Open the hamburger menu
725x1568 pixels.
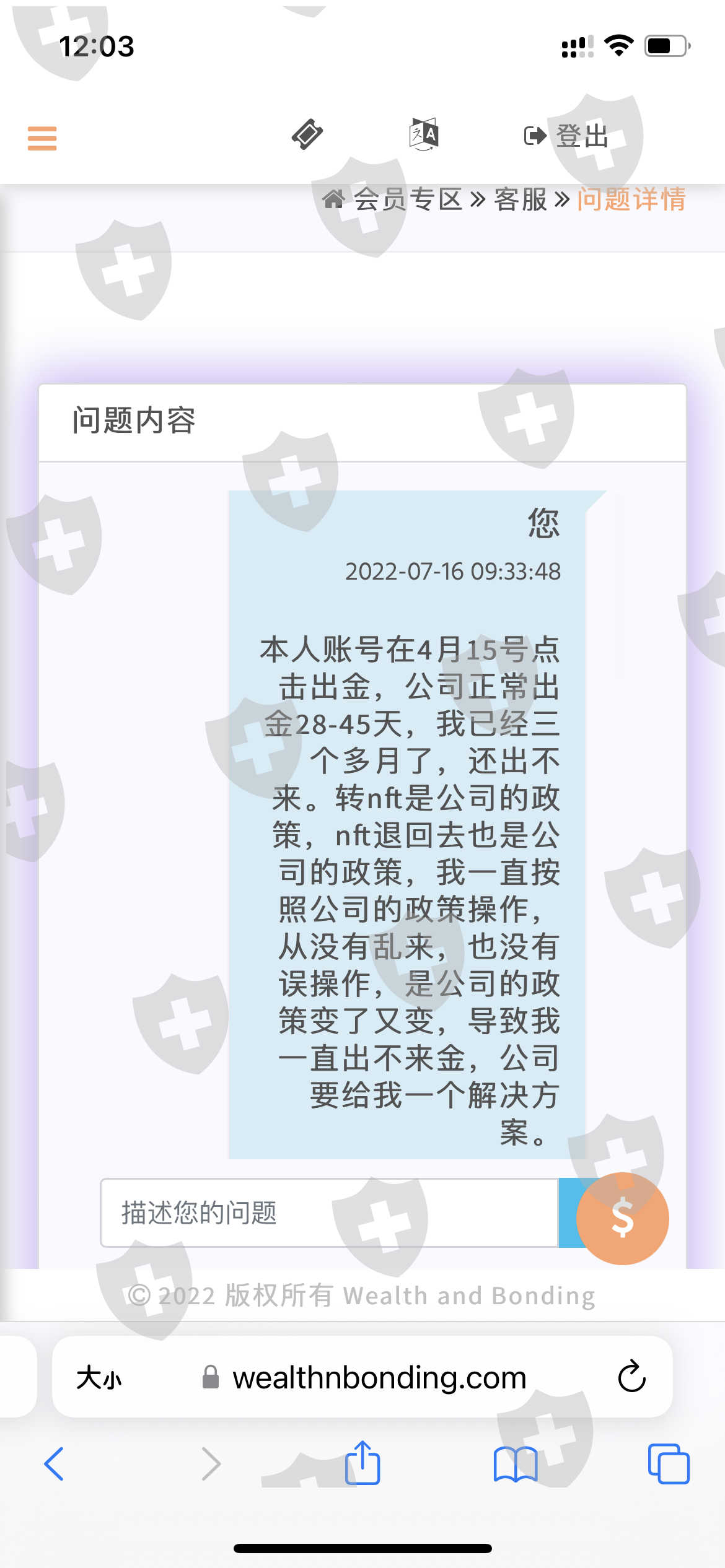point(42,138)
